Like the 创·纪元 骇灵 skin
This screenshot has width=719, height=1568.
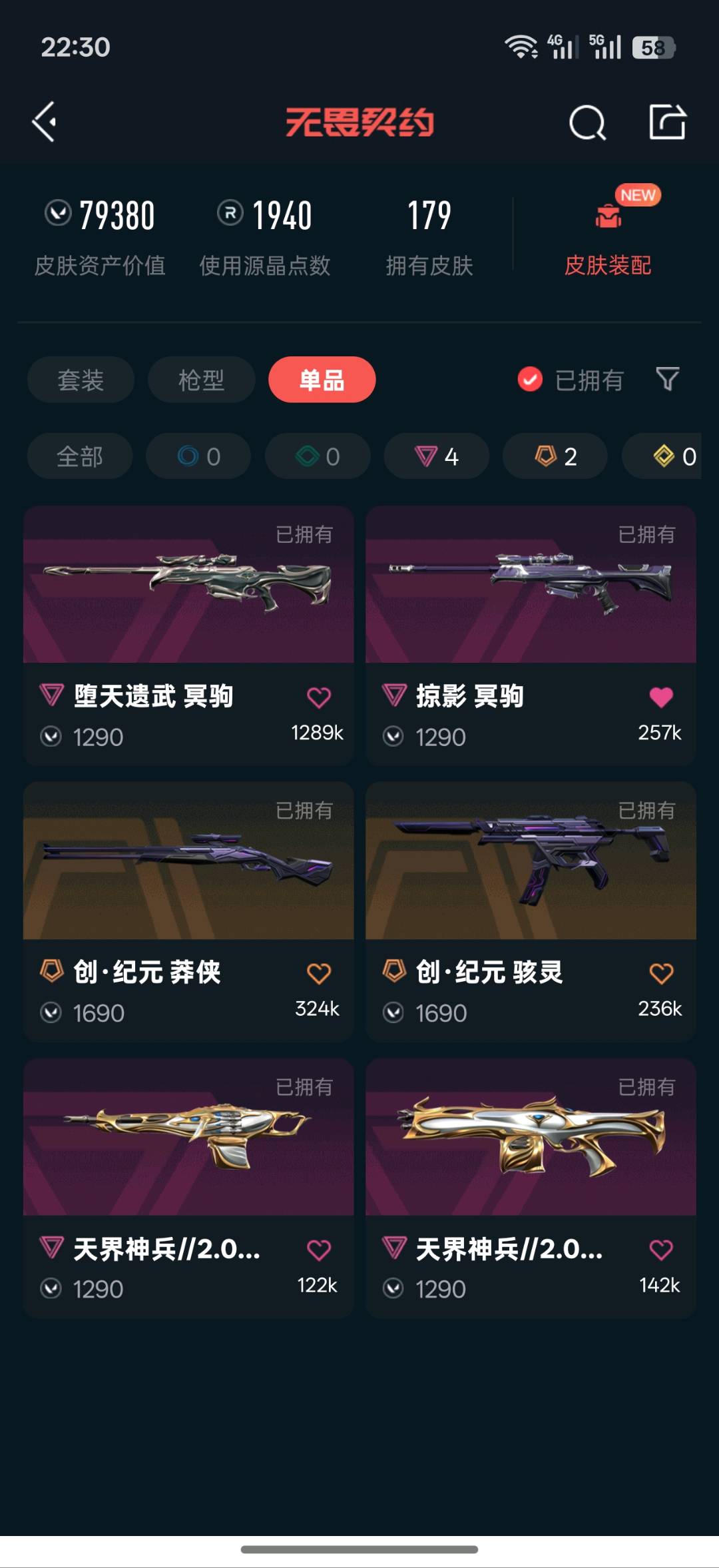(x=661, y=973)
